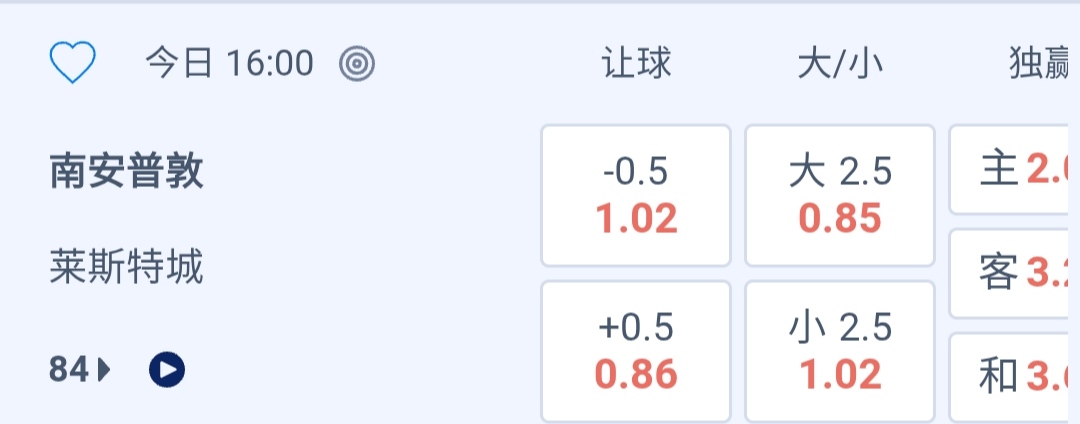
Task: Select the -0.5 handicap at odds 1.02
Action: pyautogui.click(x=636, y=196)
